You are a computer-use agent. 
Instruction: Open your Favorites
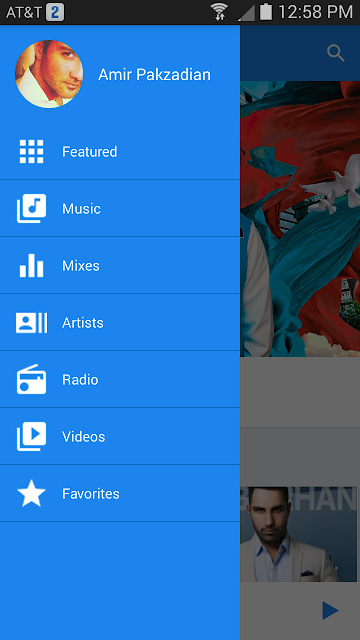point(120,493)
